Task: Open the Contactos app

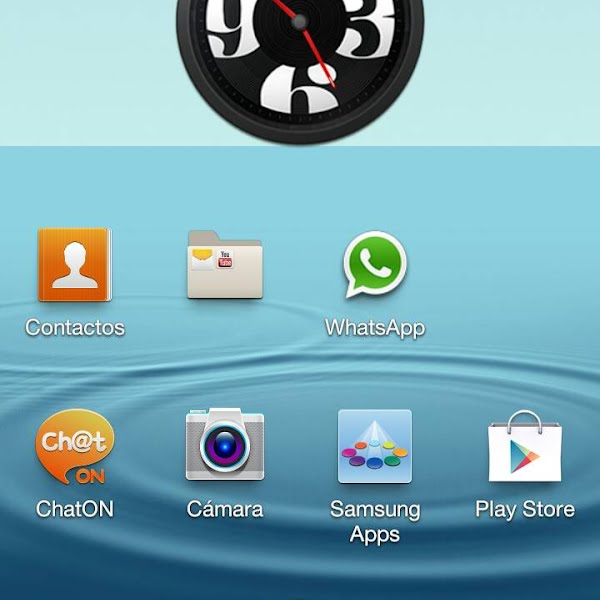Action: pyautogui.click(x=75, y=266)
